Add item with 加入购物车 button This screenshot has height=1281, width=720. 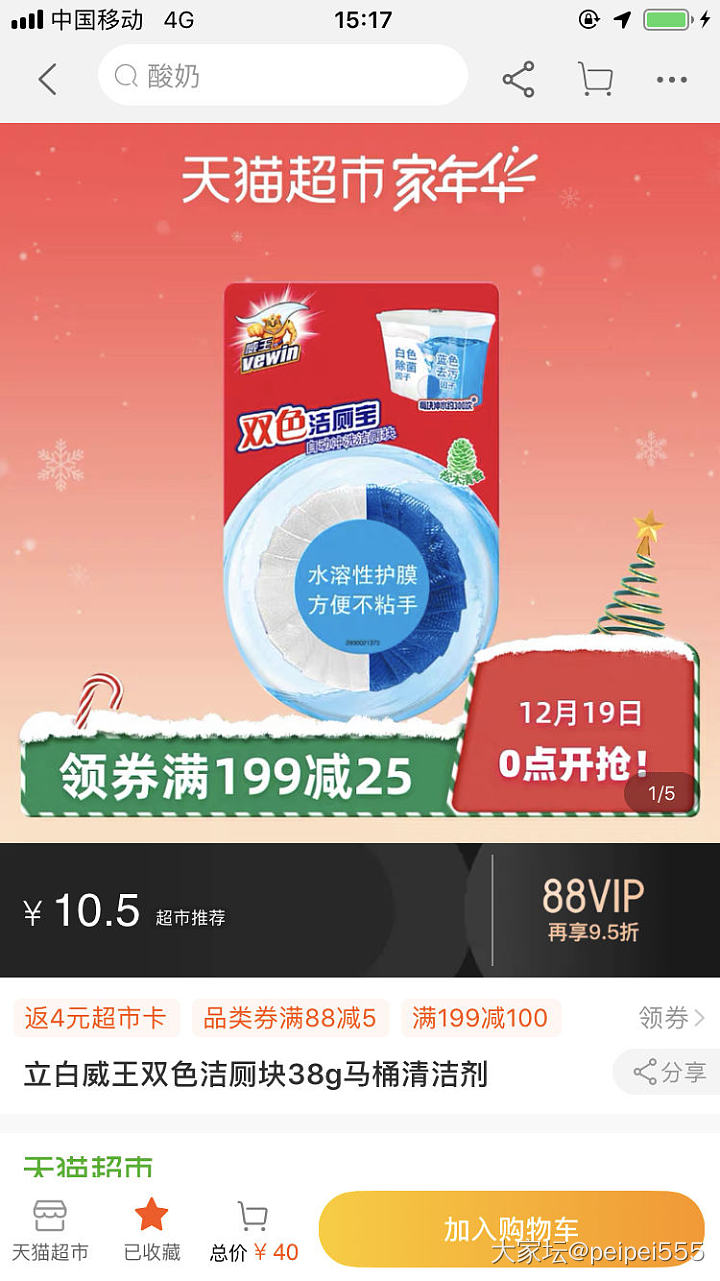pyautogui.click(x=511, y=1229)
